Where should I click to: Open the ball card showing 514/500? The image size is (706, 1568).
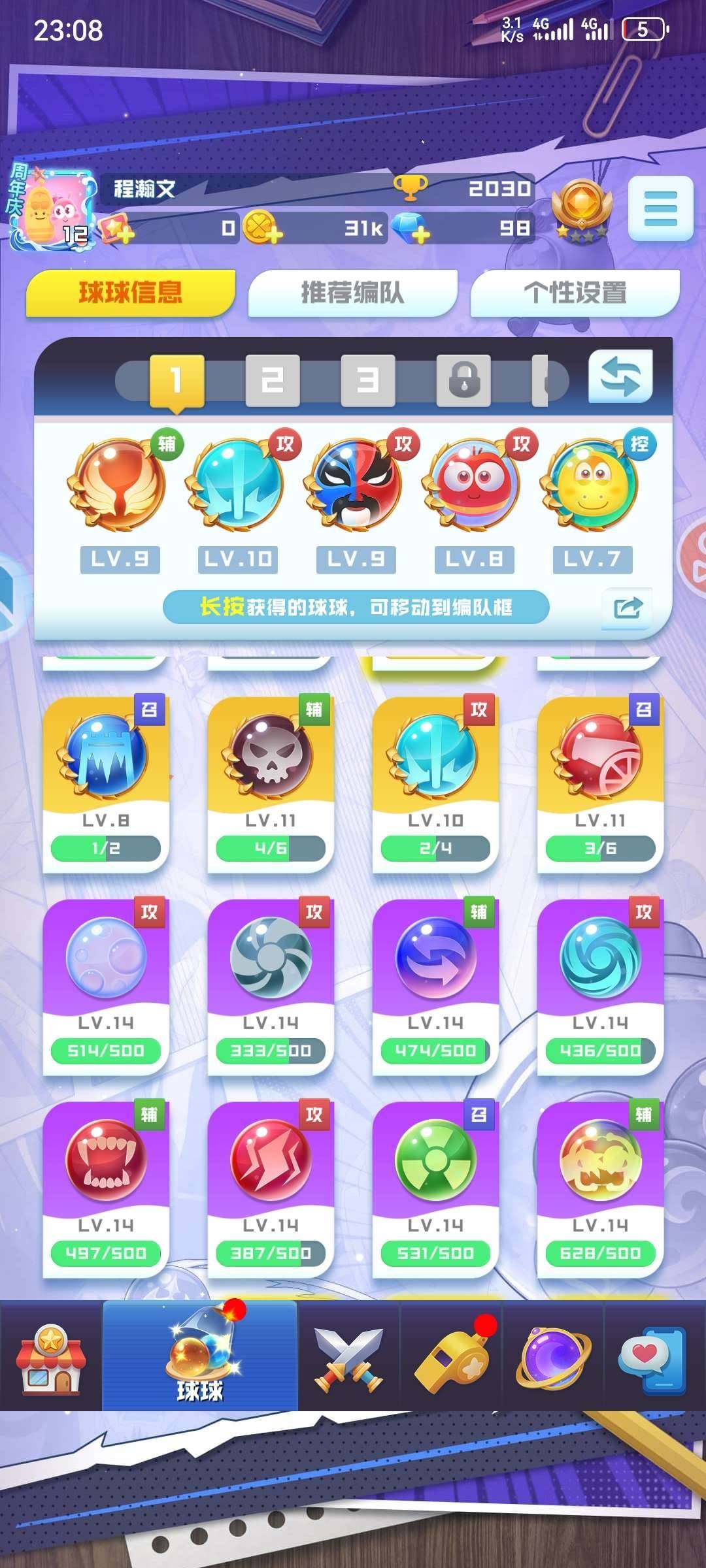pyautogui.click(x=106, y=986)
